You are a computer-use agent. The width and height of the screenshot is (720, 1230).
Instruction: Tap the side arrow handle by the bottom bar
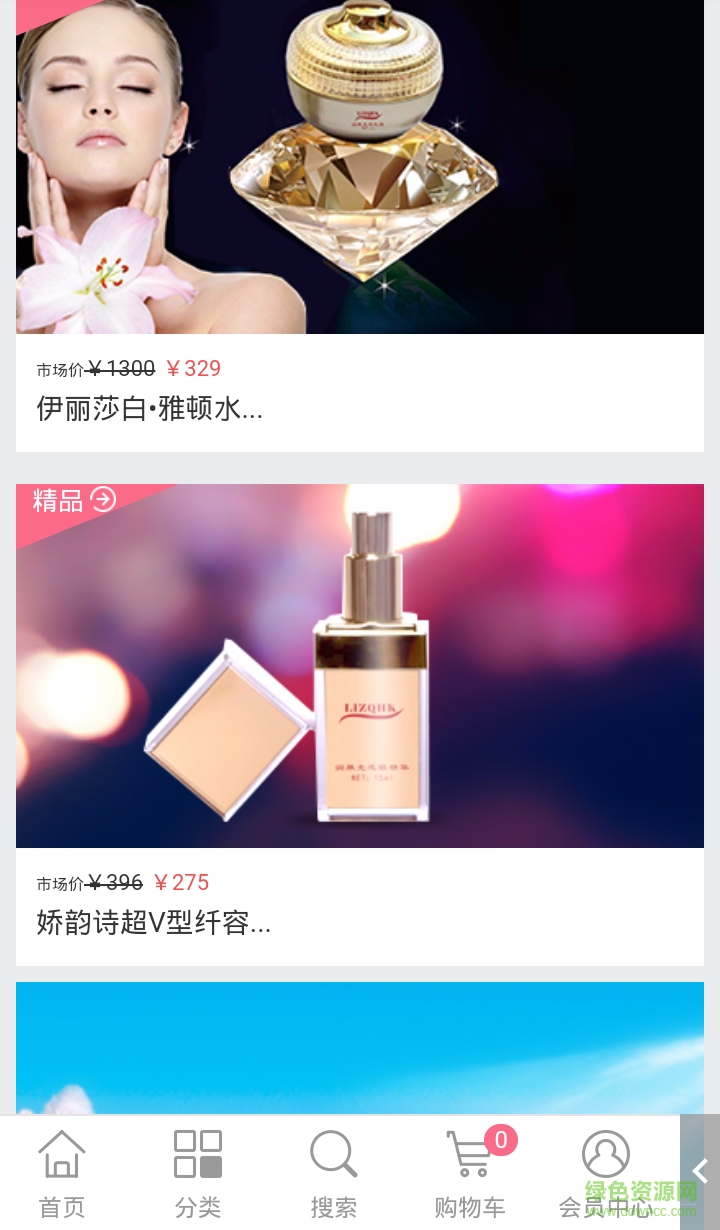[x=700, y=1170]
